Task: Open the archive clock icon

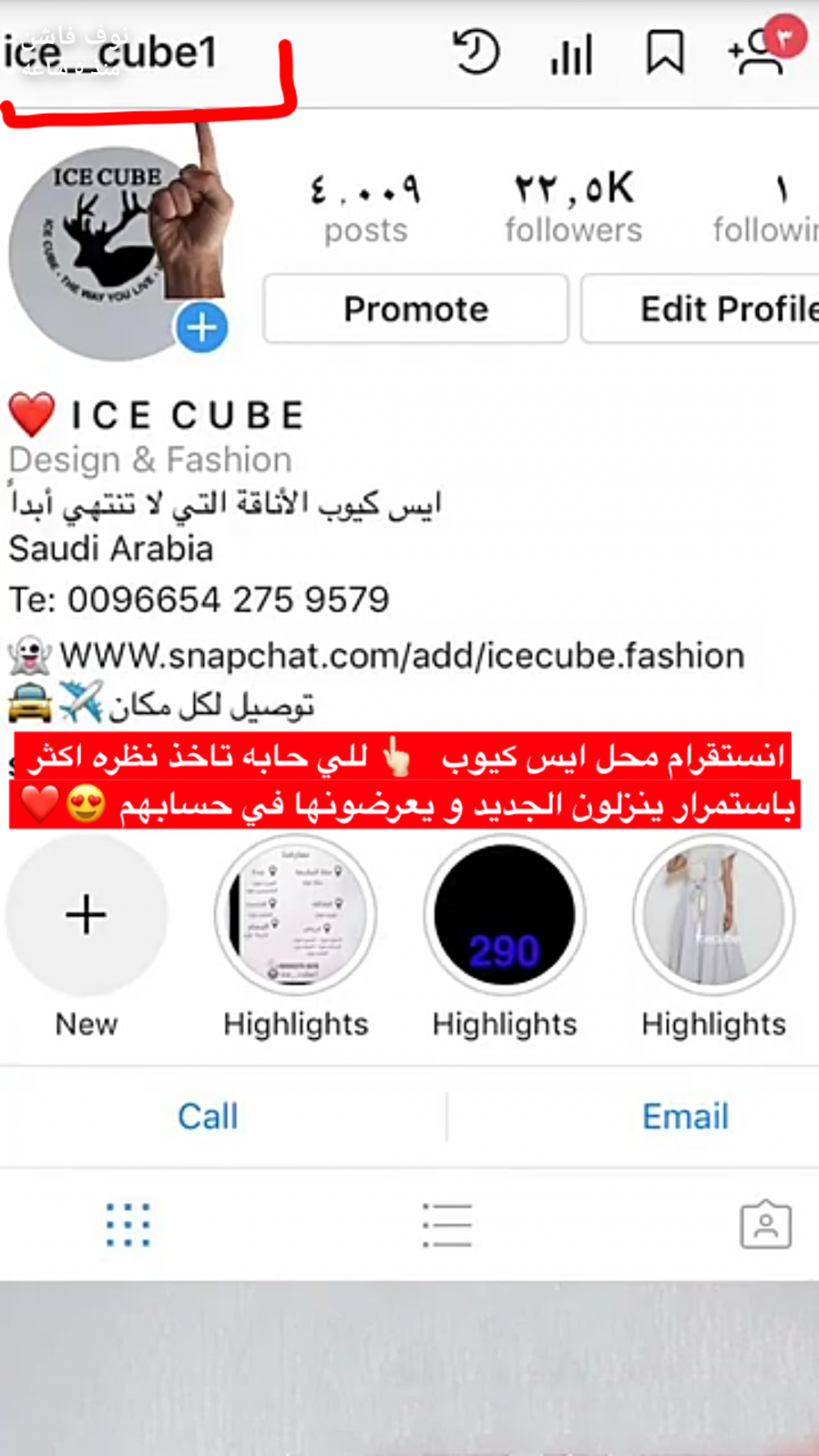Action: [476, 53]
